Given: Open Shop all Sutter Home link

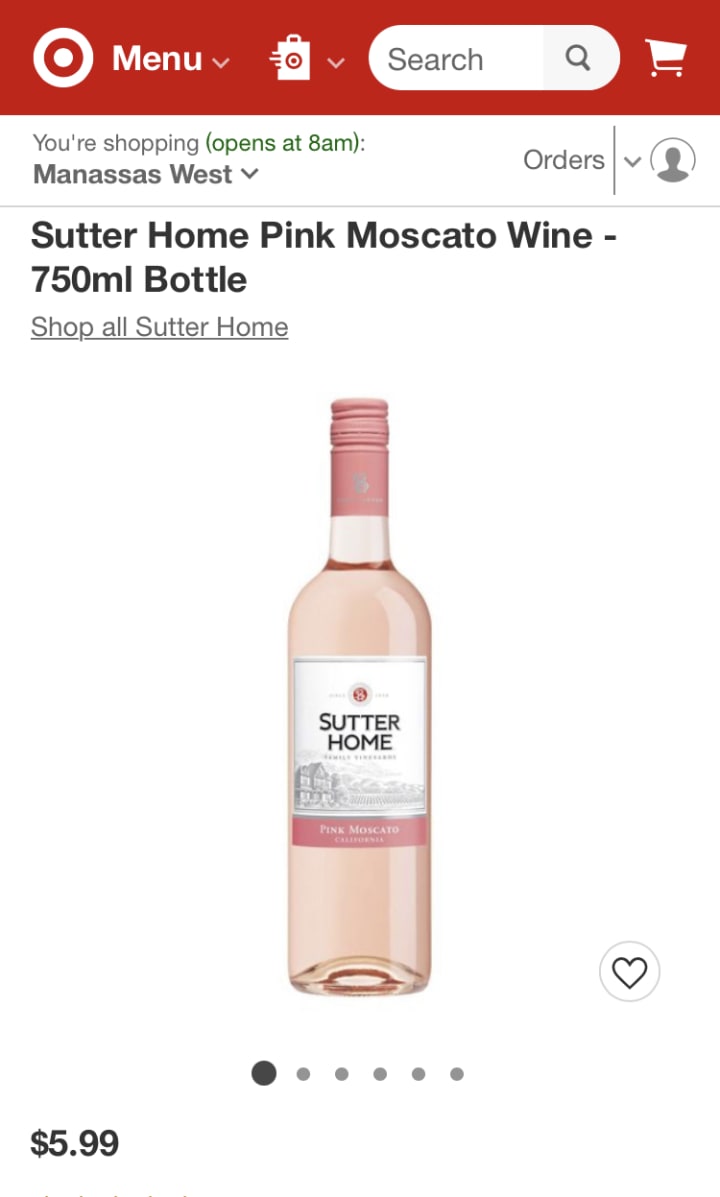Looking at the screenshot, I should point(160,327).
